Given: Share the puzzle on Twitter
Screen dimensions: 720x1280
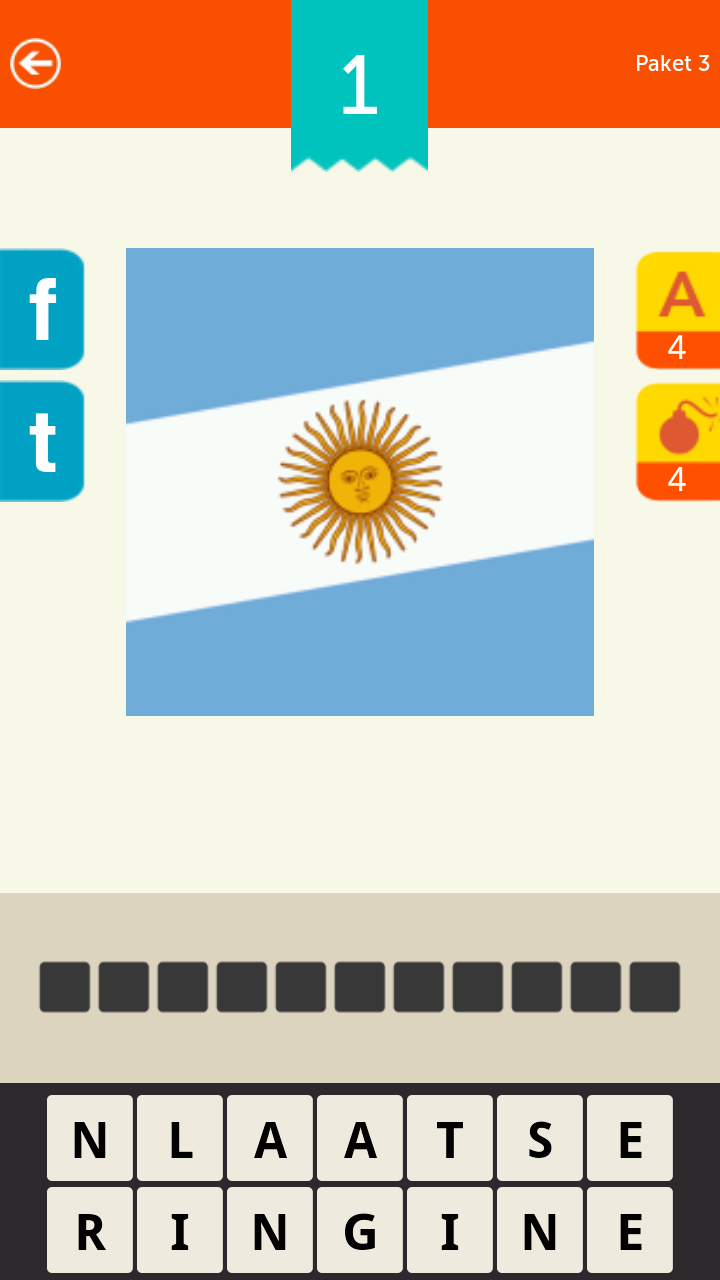Looking at the screenshot, I should tap(42, 441).
